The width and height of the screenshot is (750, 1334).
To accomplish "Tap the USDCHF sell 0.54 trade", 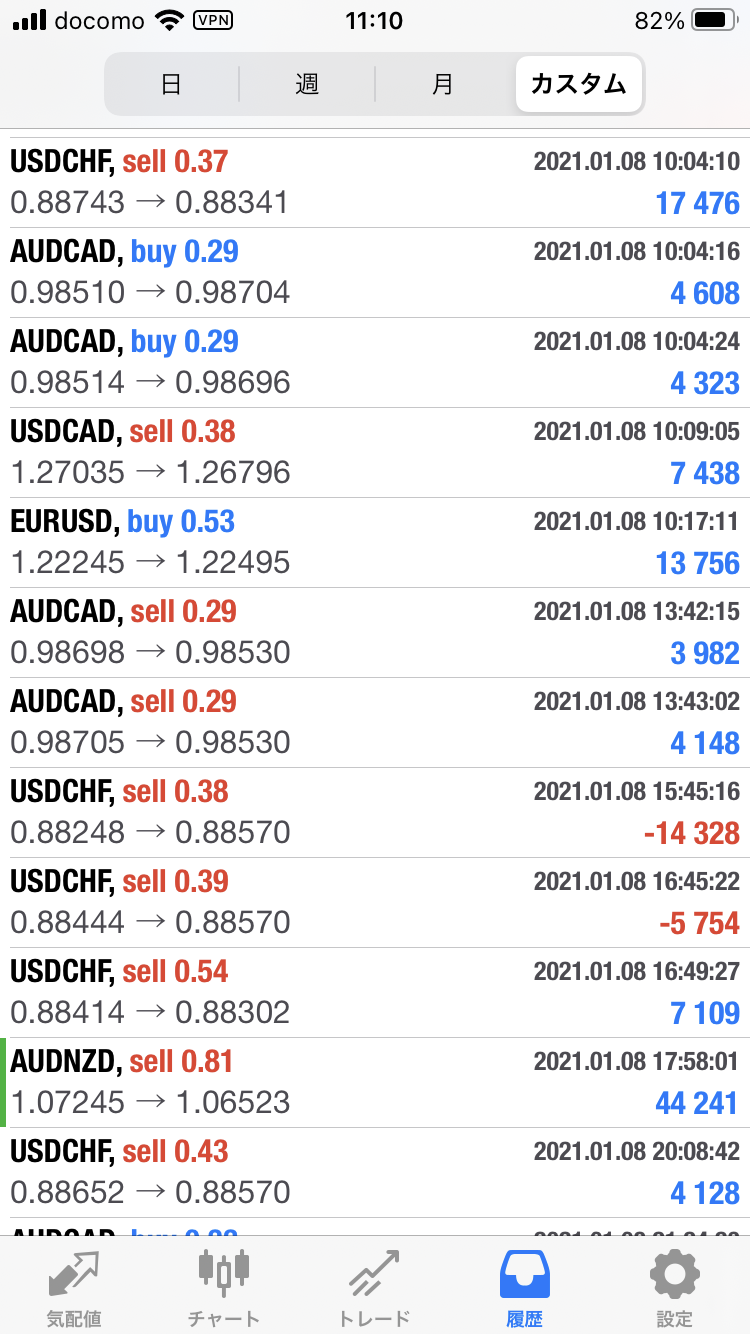I will (x=375, y=992).
